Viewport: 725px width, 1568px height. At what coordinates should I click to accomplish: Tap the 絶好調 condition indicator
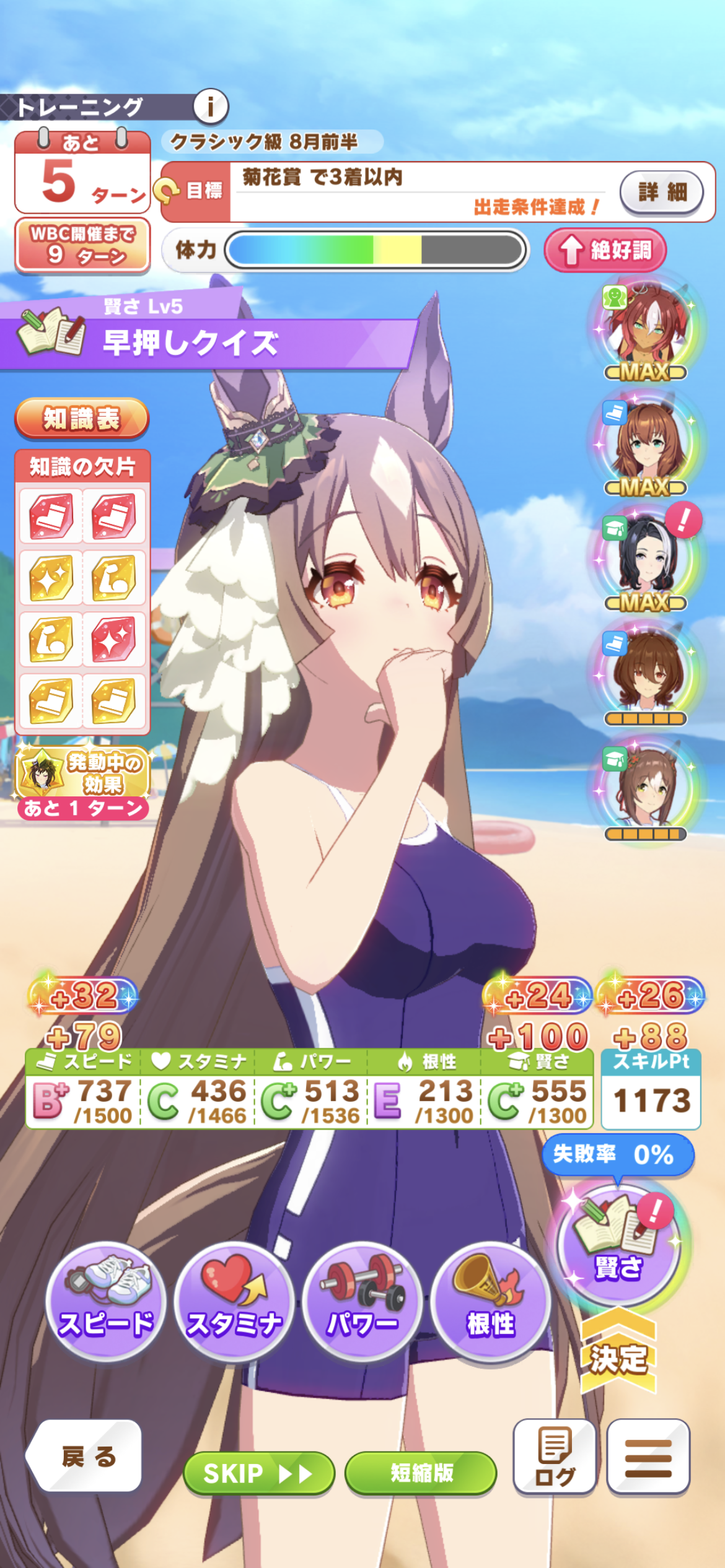pos(605,250)
